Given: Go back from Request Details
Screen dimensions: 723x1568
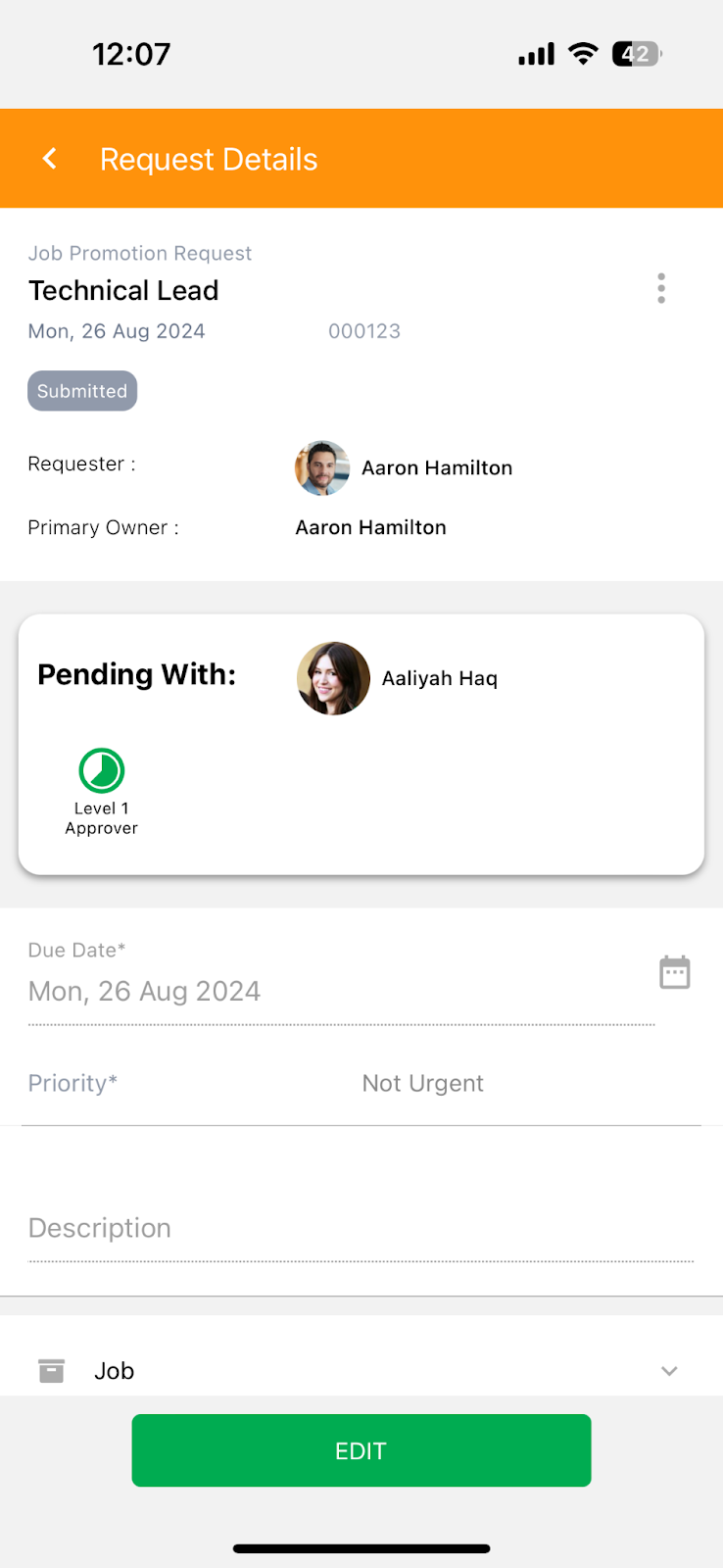Looking at the screenshot, I should pyautogui.click(x=50, y=159).
